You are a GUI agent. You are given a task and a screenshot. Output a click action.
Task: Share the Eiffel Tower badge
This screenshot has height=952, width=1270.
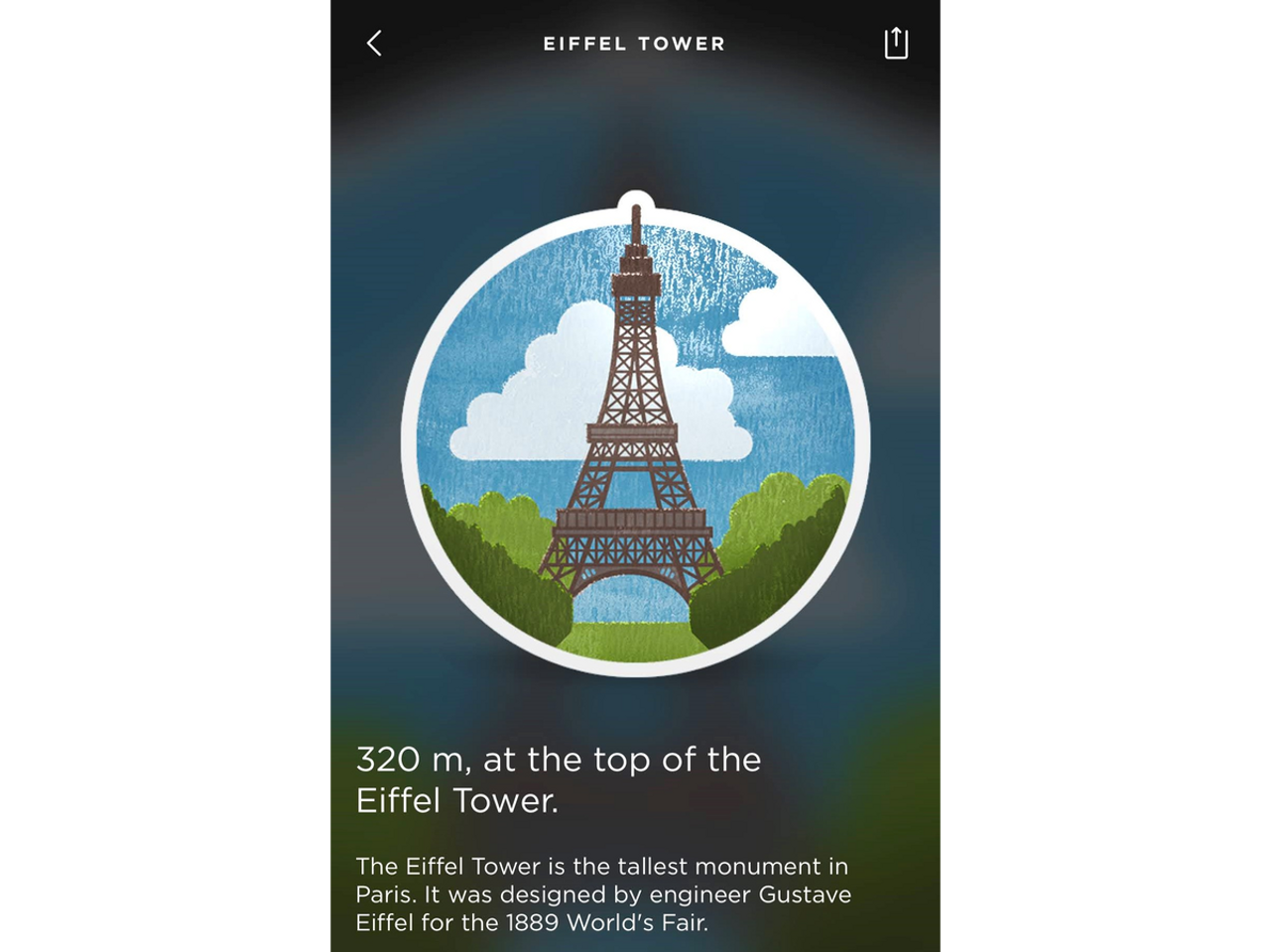click(895, 44)
